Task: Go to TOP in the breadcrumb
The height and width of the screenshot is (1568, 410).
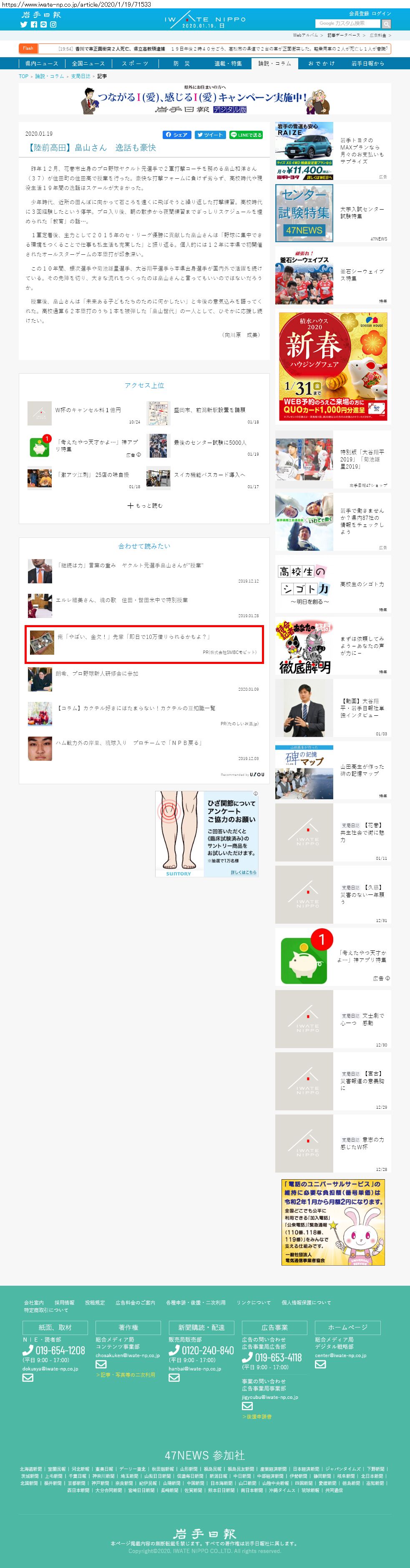Action: 24,76
